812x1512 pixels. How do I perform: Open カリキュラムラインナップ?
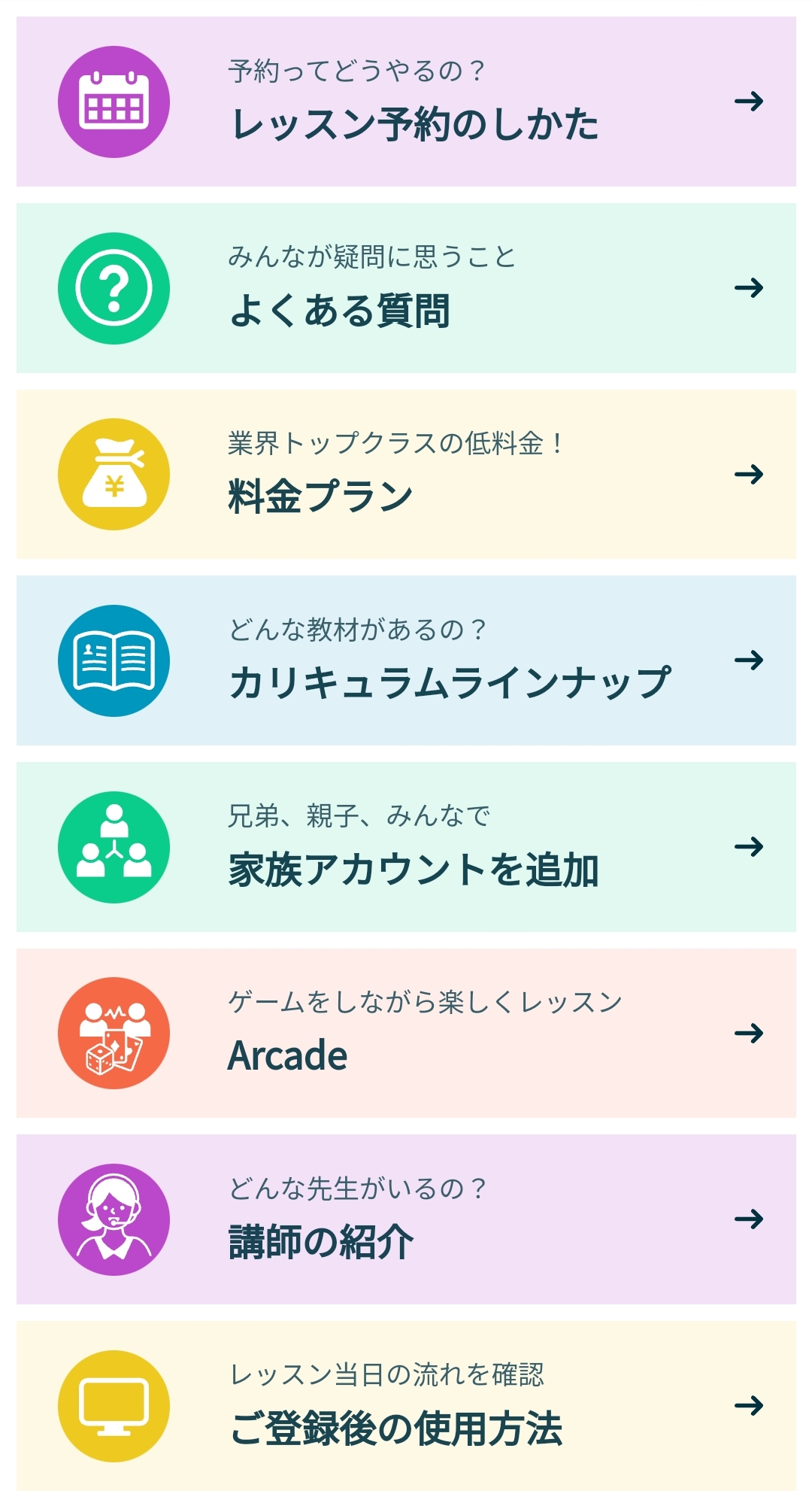click(x=406, y=660)
